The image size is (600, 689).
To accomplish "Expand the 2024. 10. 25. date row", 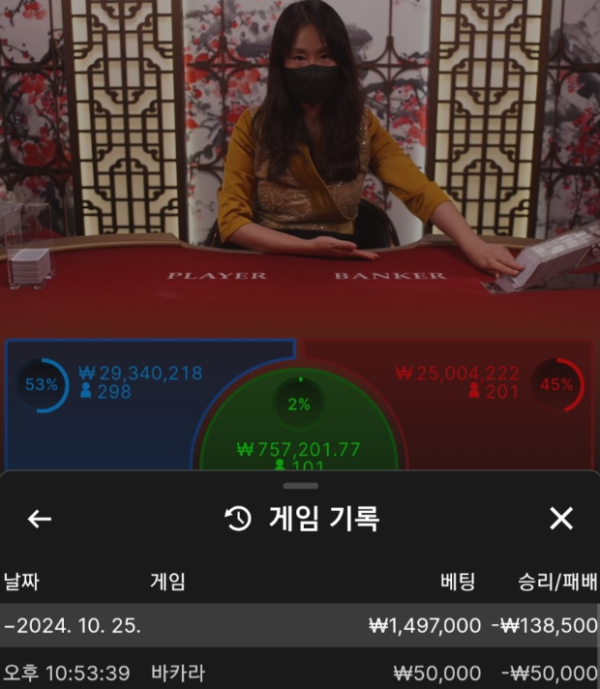I will [300, 626].
